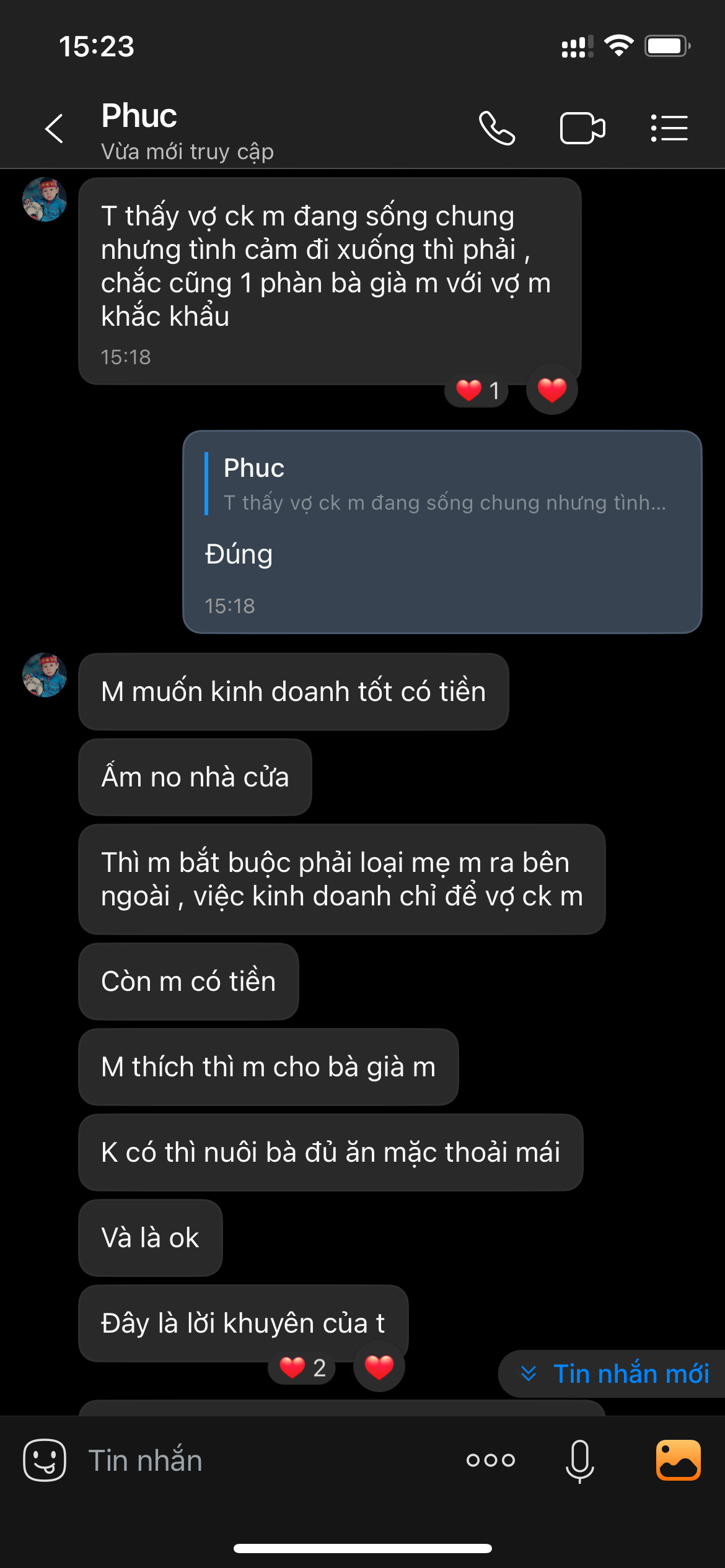
Task: View the 1 heart reaction count
Action: click(x=477, y=391)
